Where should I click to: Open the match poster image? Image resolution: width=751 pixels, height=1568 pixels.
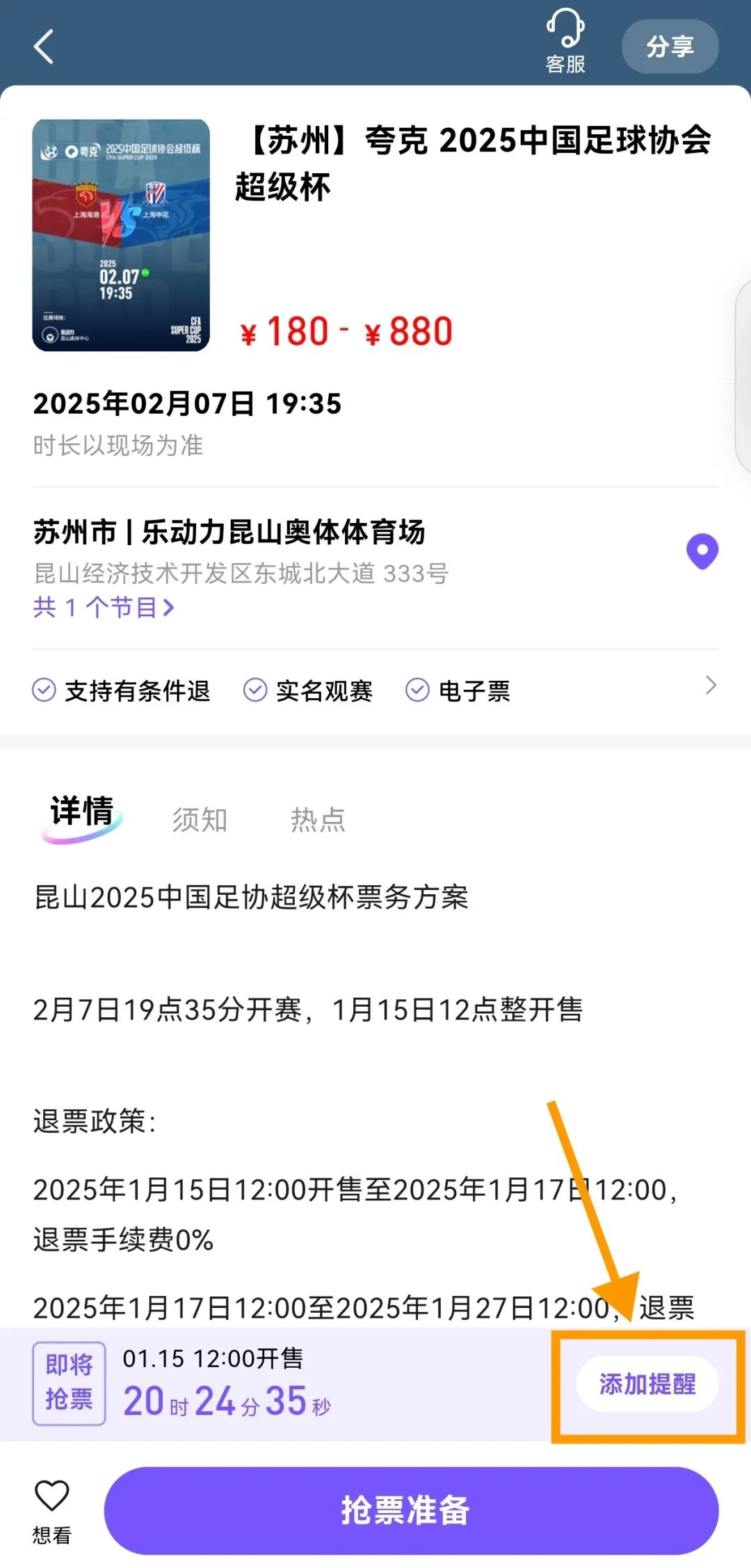pyautogui.click(x=121, y=235)
